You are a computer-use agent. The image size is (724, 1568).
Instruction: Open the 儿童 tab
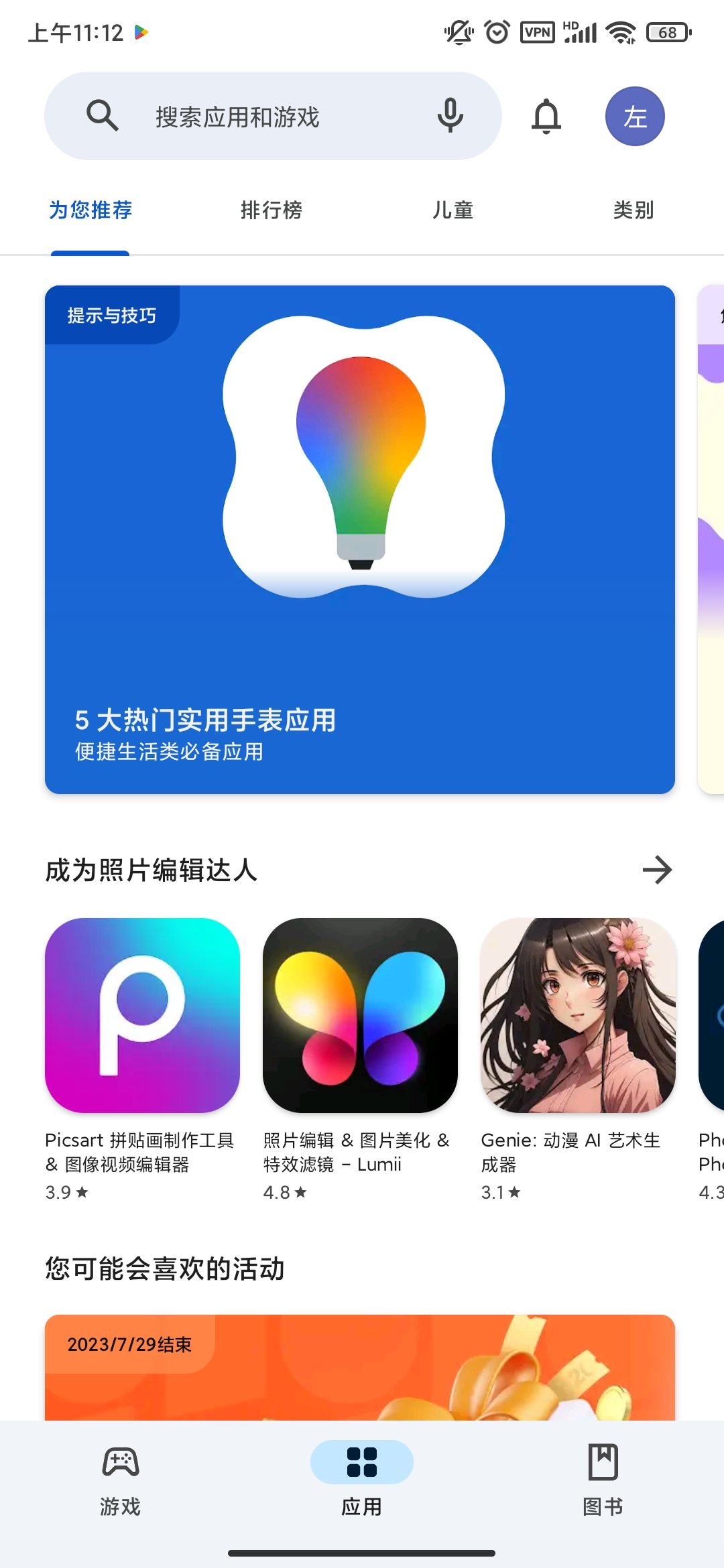coord(453,210)
